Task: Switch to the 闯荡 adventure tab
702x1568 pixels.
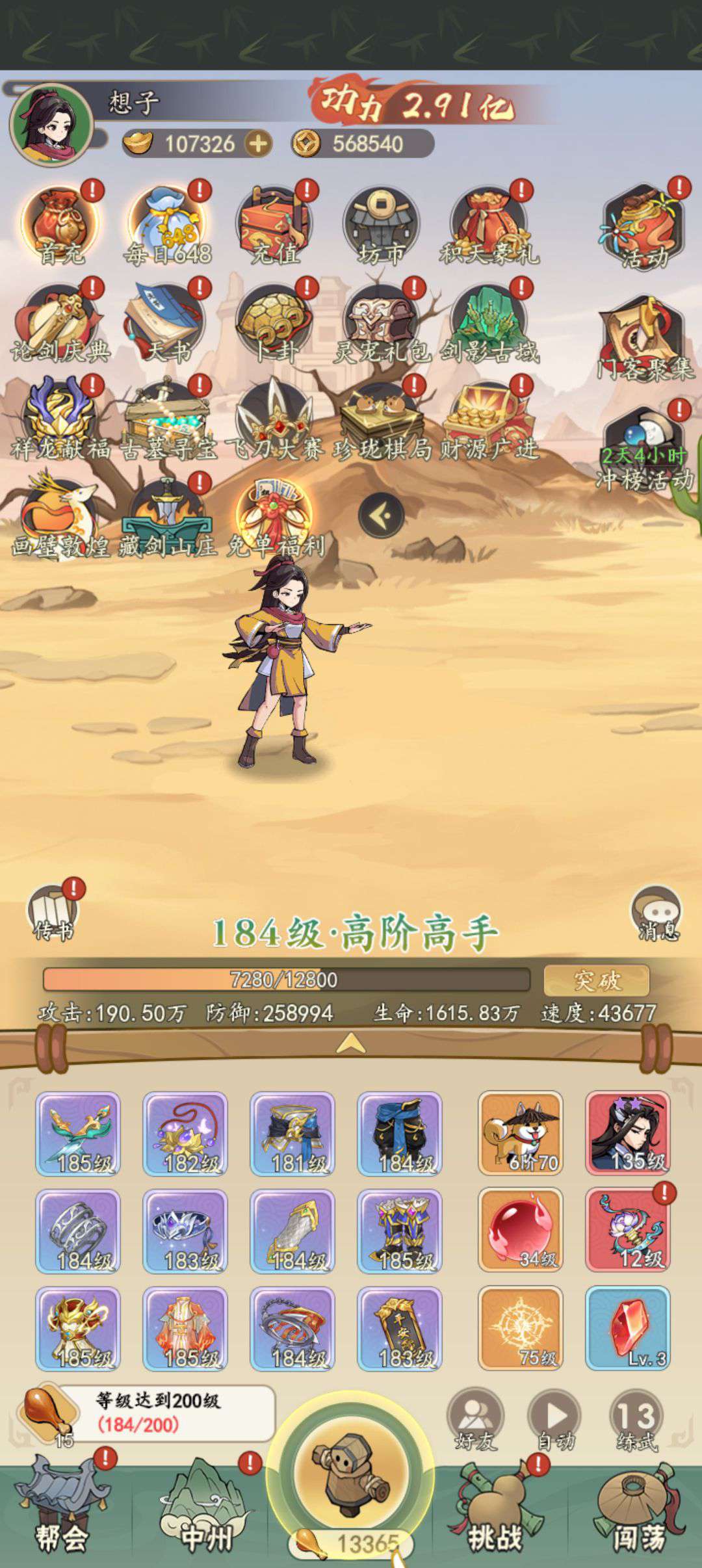Action: (x=639, y=1513)
